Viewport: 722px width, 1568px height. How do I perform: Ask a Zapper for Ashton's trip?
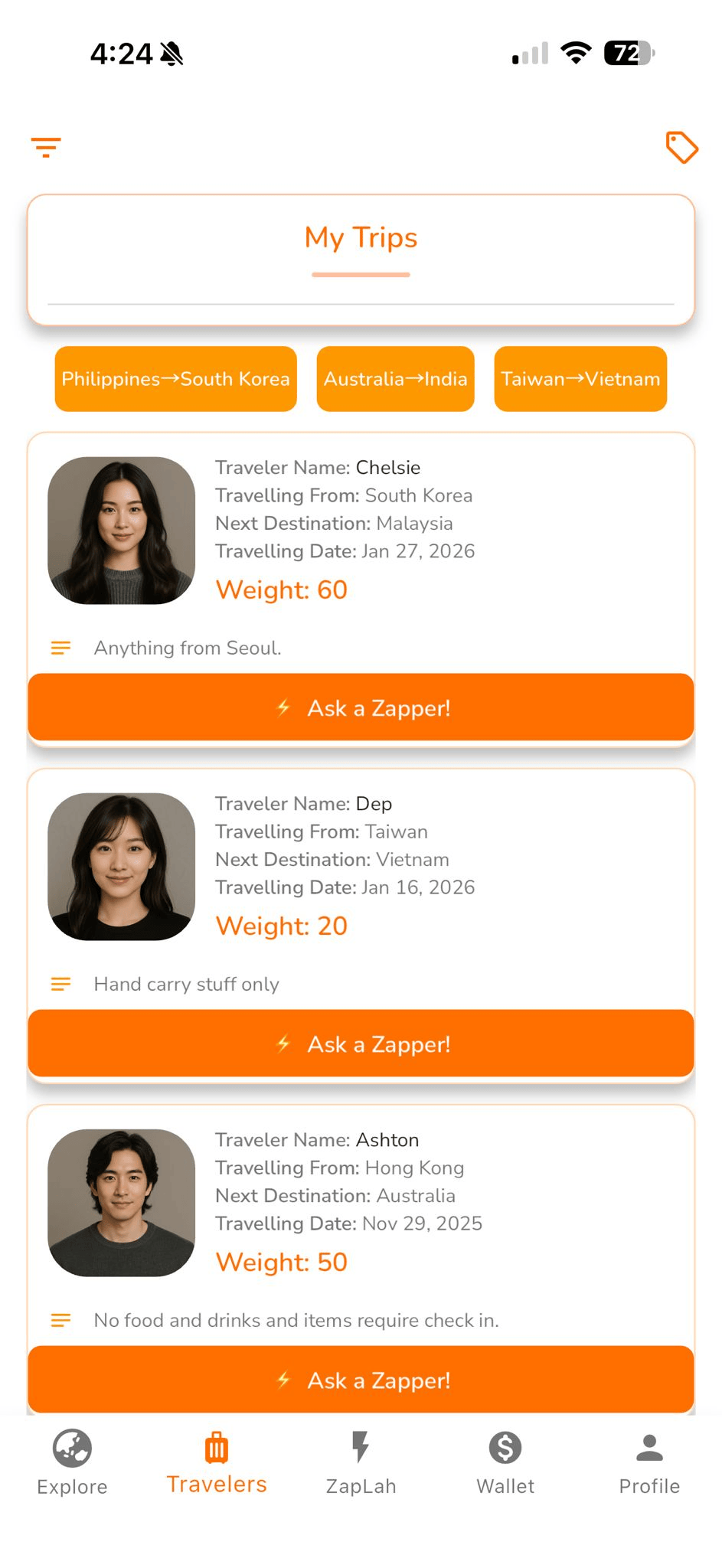361,1379
